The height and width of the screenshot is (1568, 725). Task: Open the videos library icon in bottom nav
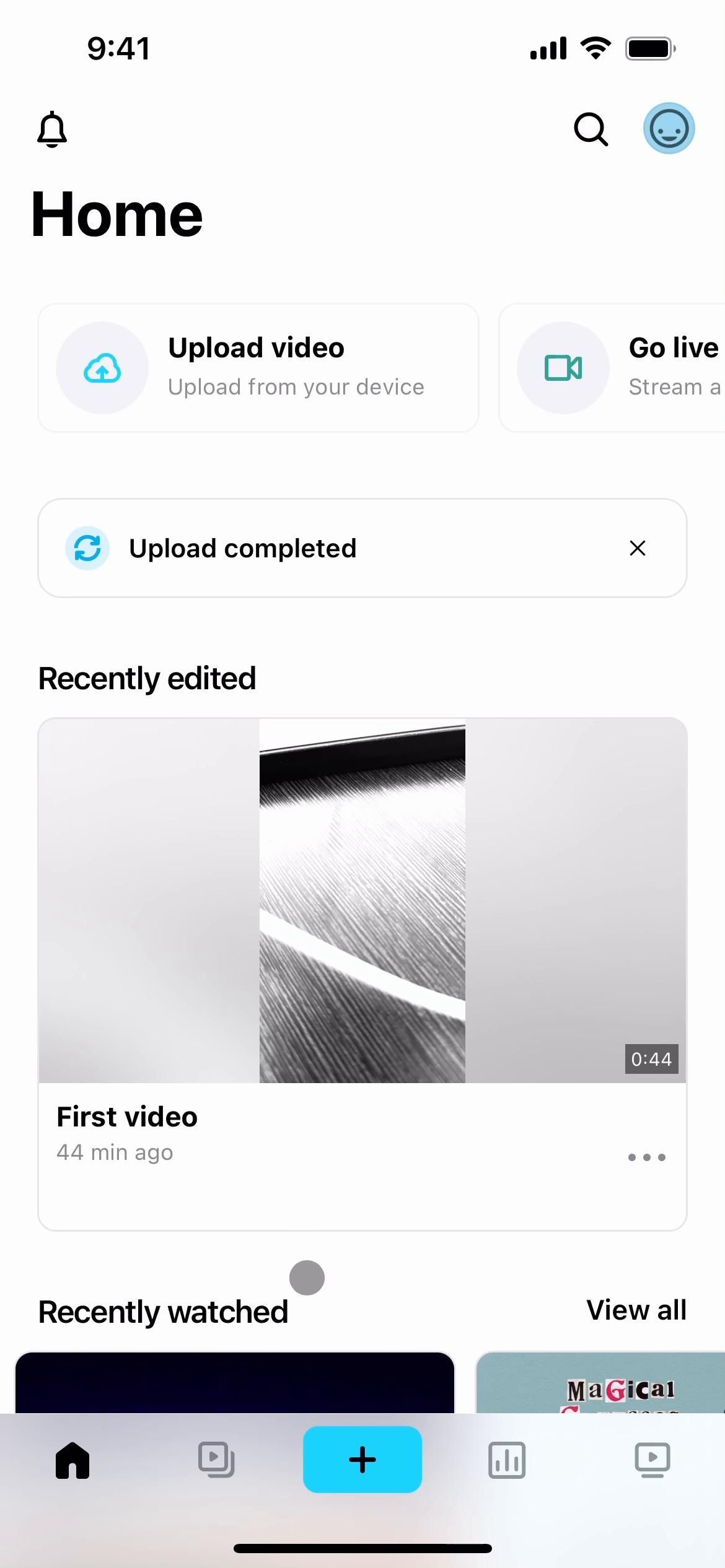[x=217, y=1460]
